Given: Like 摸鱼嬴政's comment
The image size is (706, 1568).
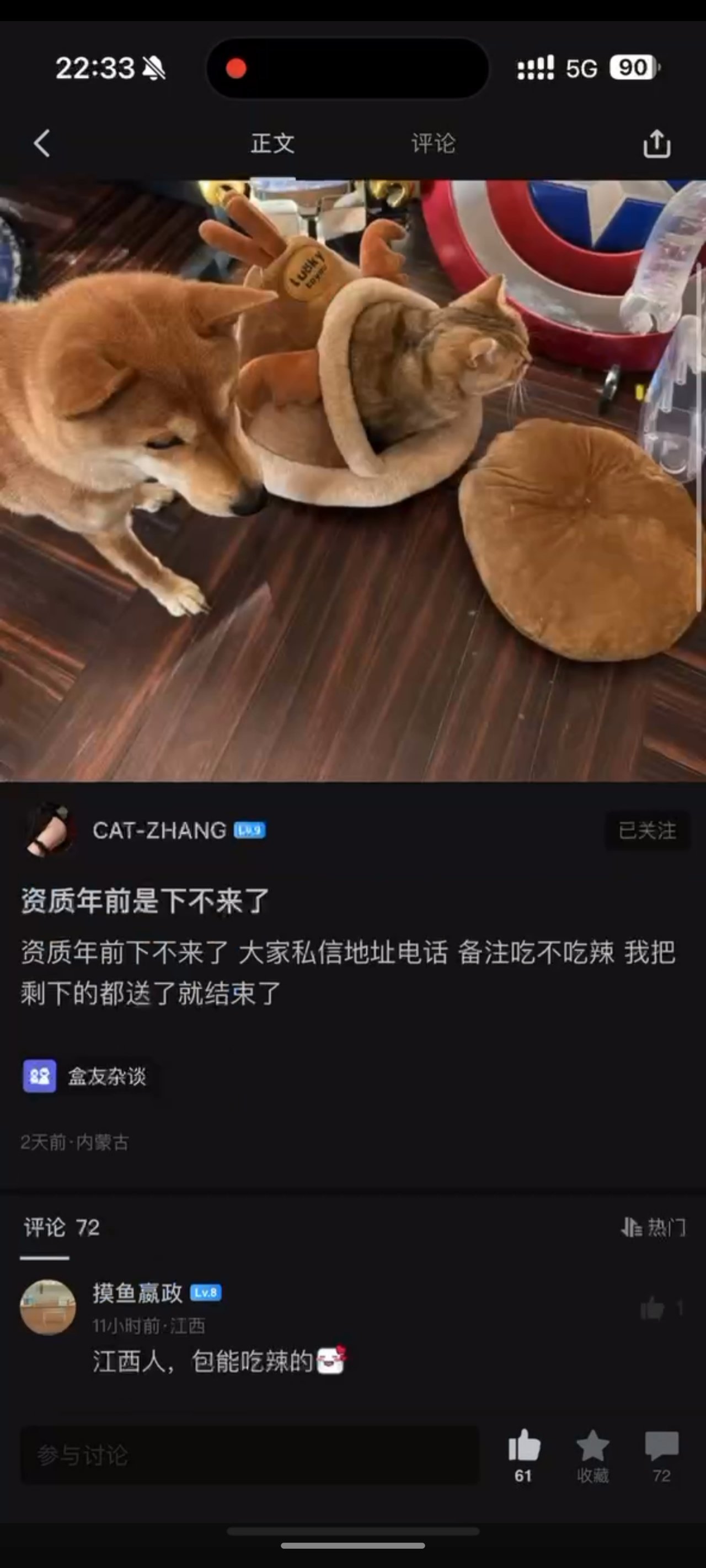Looking at the screenshot, I should click(x=653, y=1307).
